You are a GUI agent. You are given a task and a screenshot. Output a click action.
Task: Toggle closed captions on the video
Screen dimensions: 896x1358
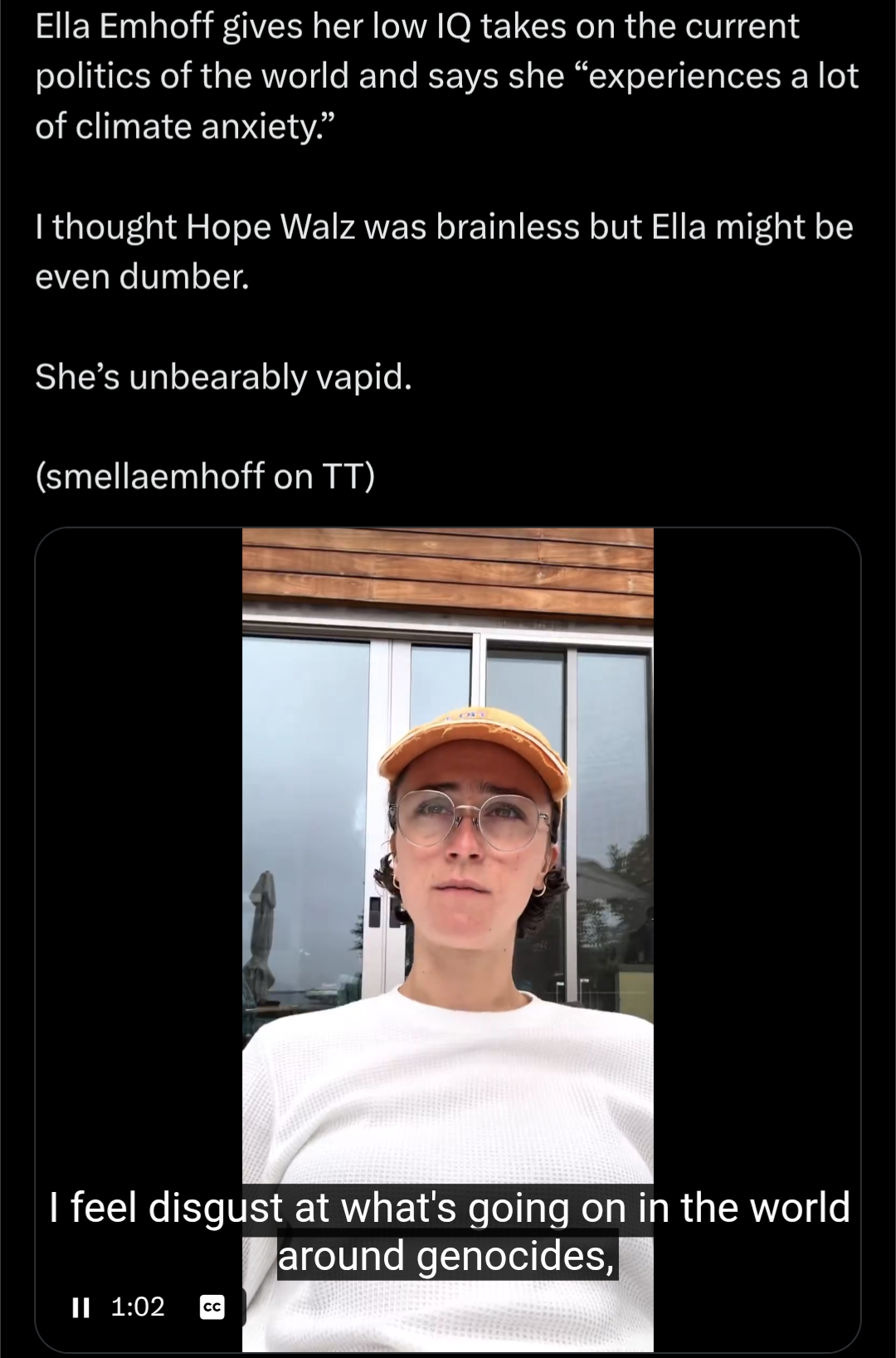[212, 1308]
